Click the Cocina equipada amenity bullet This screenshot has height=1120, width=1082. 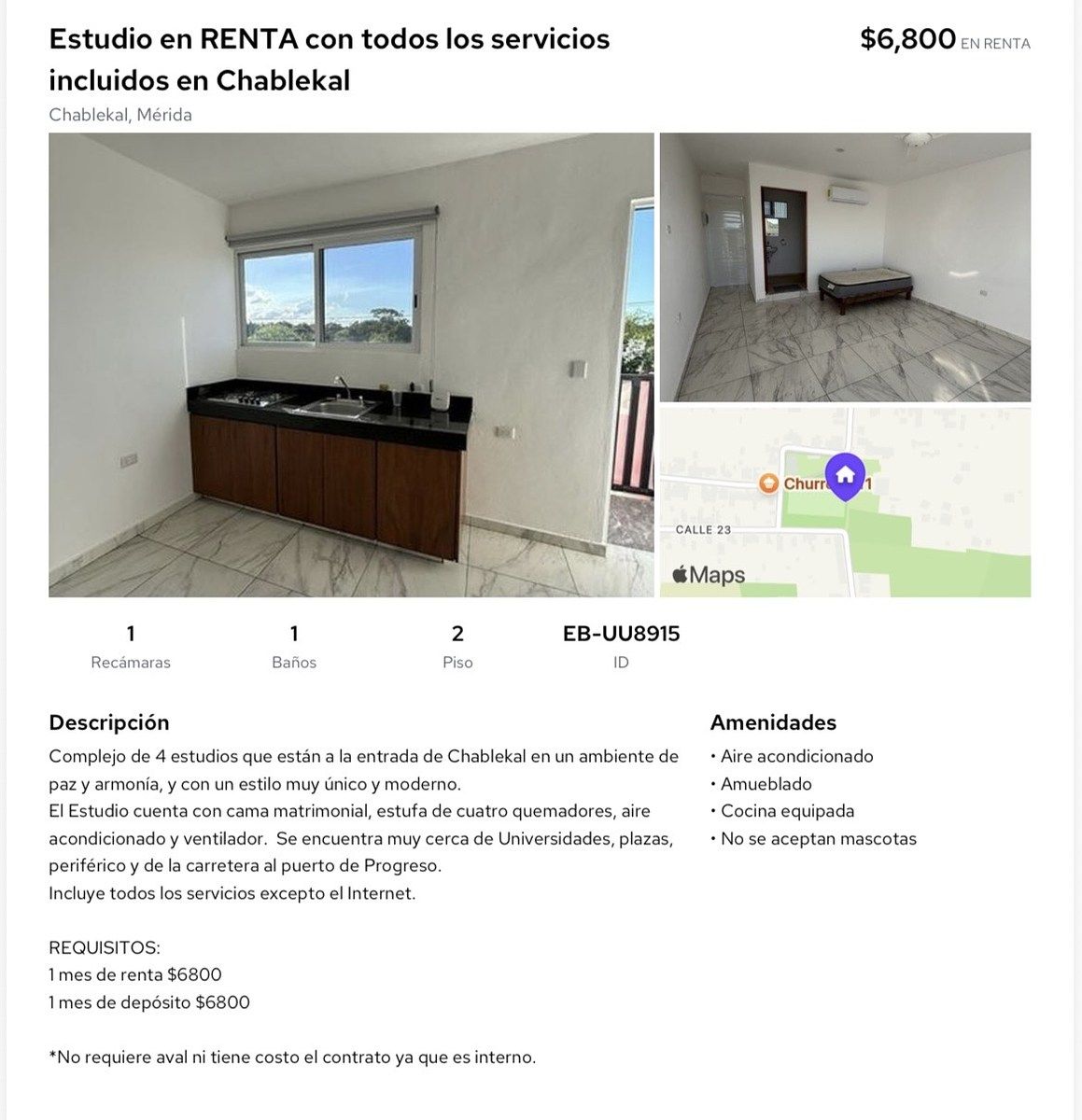[787, 811]
